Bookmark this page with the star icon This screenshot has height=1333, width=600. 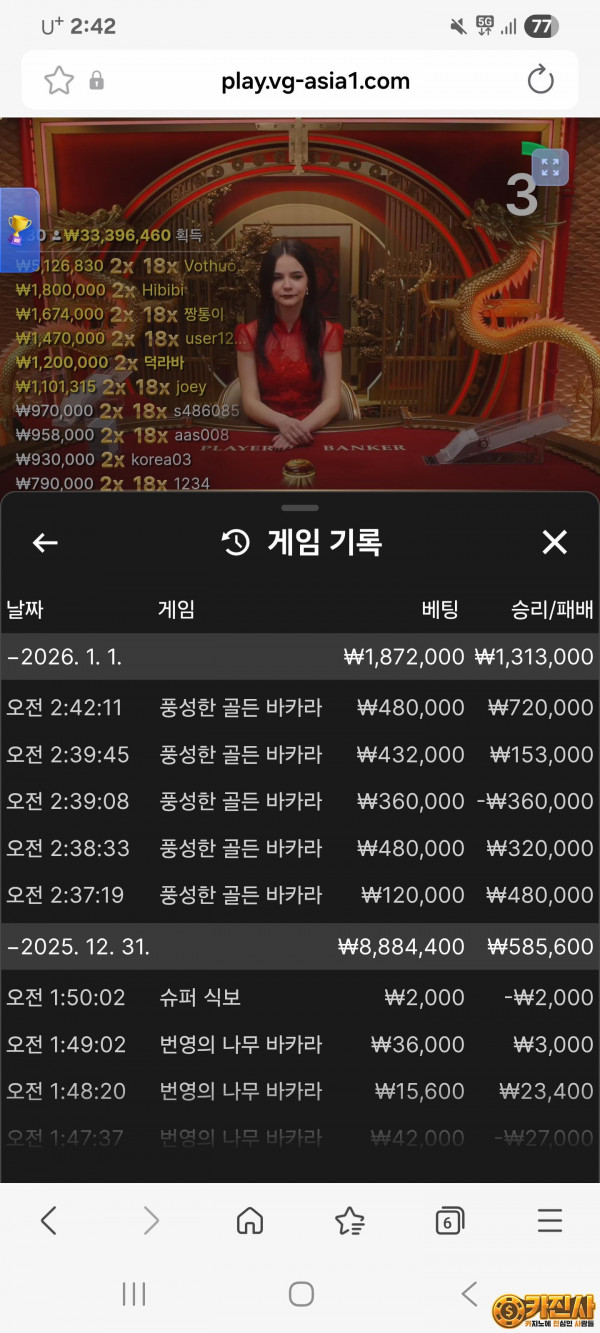click(59, 81)
